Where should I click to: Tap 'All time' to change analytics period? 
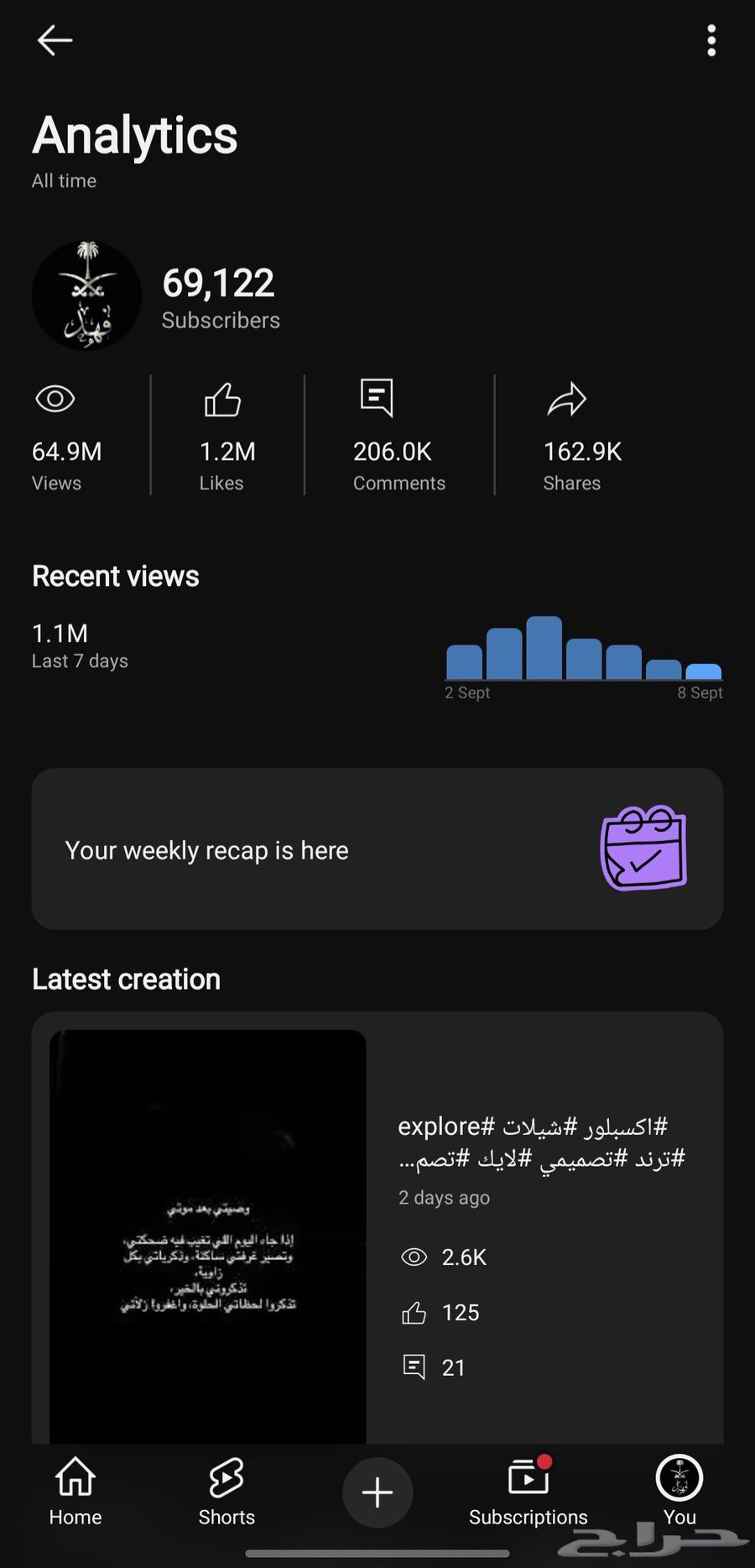[63, 180]
